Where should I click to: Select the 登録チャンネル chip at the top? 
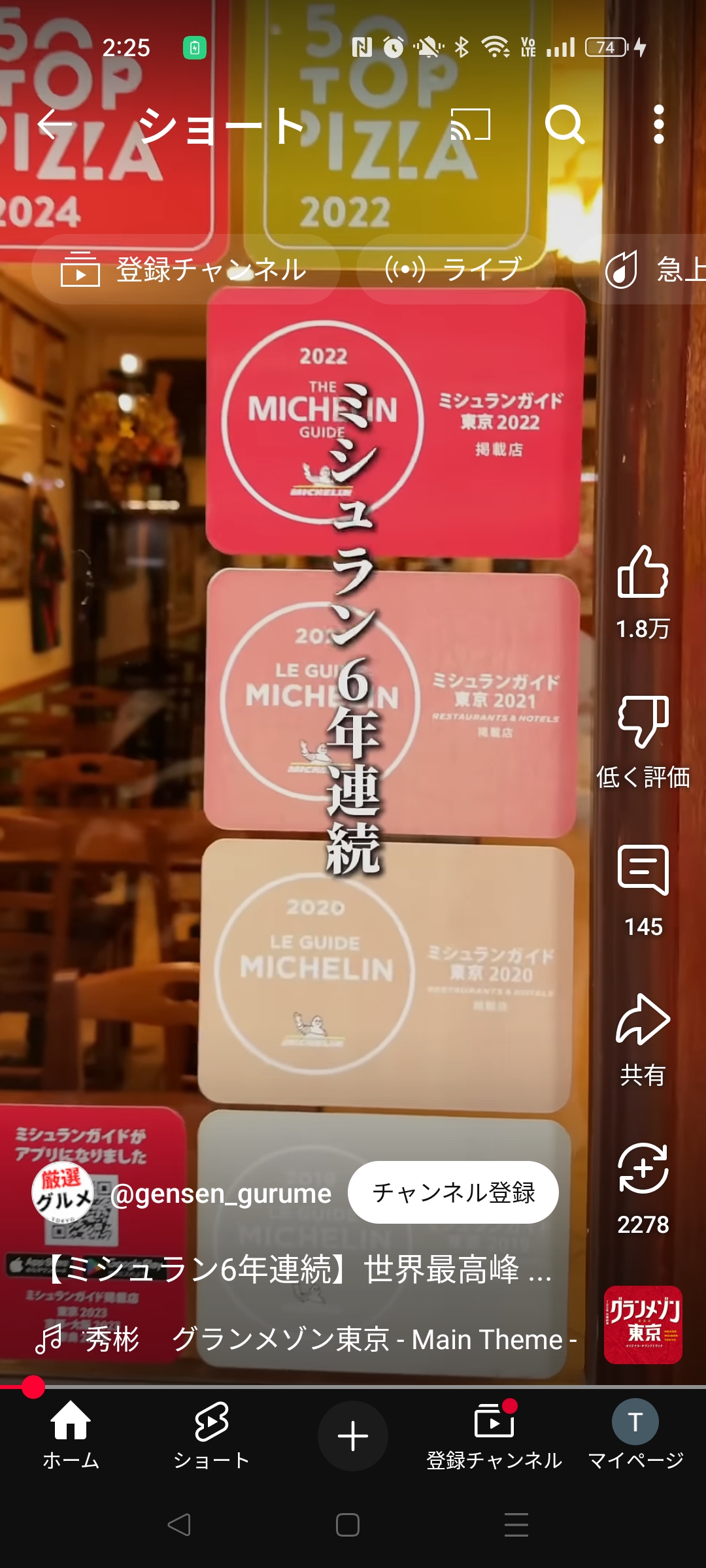point(186,269)
